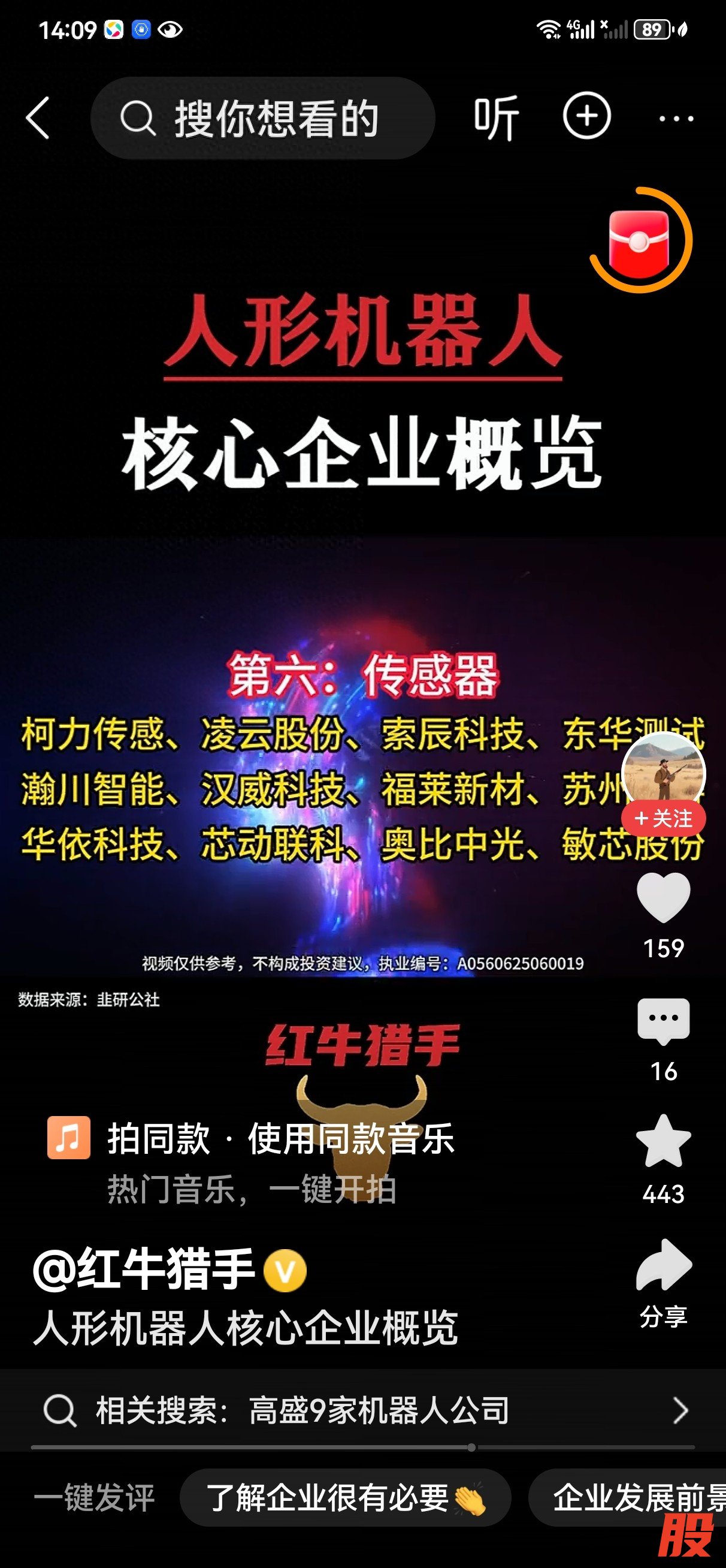
Task: Open the red envelope reward icon
Action: (640, 241)
